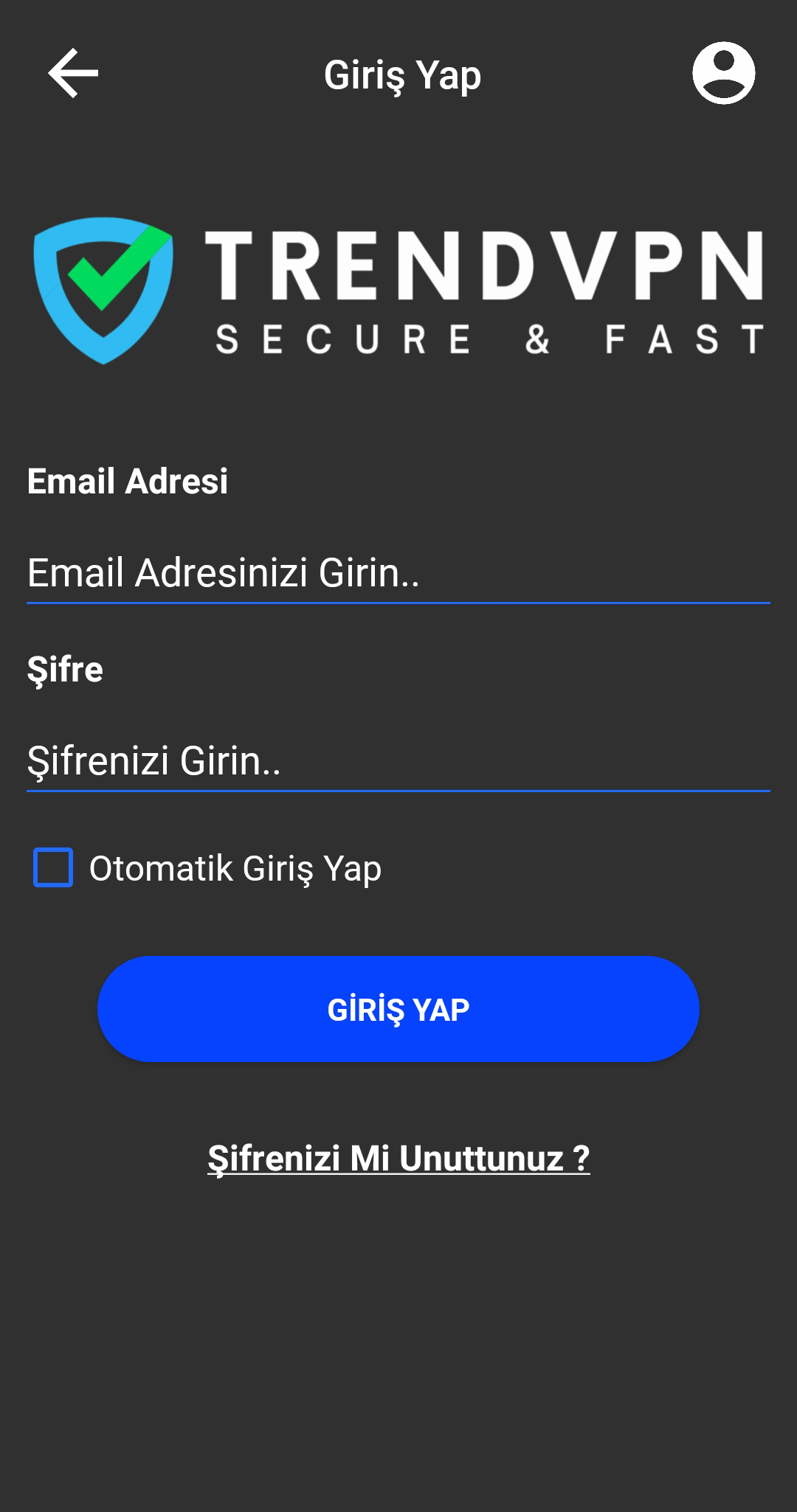
Task: Tap the GİRİŞ YAP login button
Action: click(398, 1009)
